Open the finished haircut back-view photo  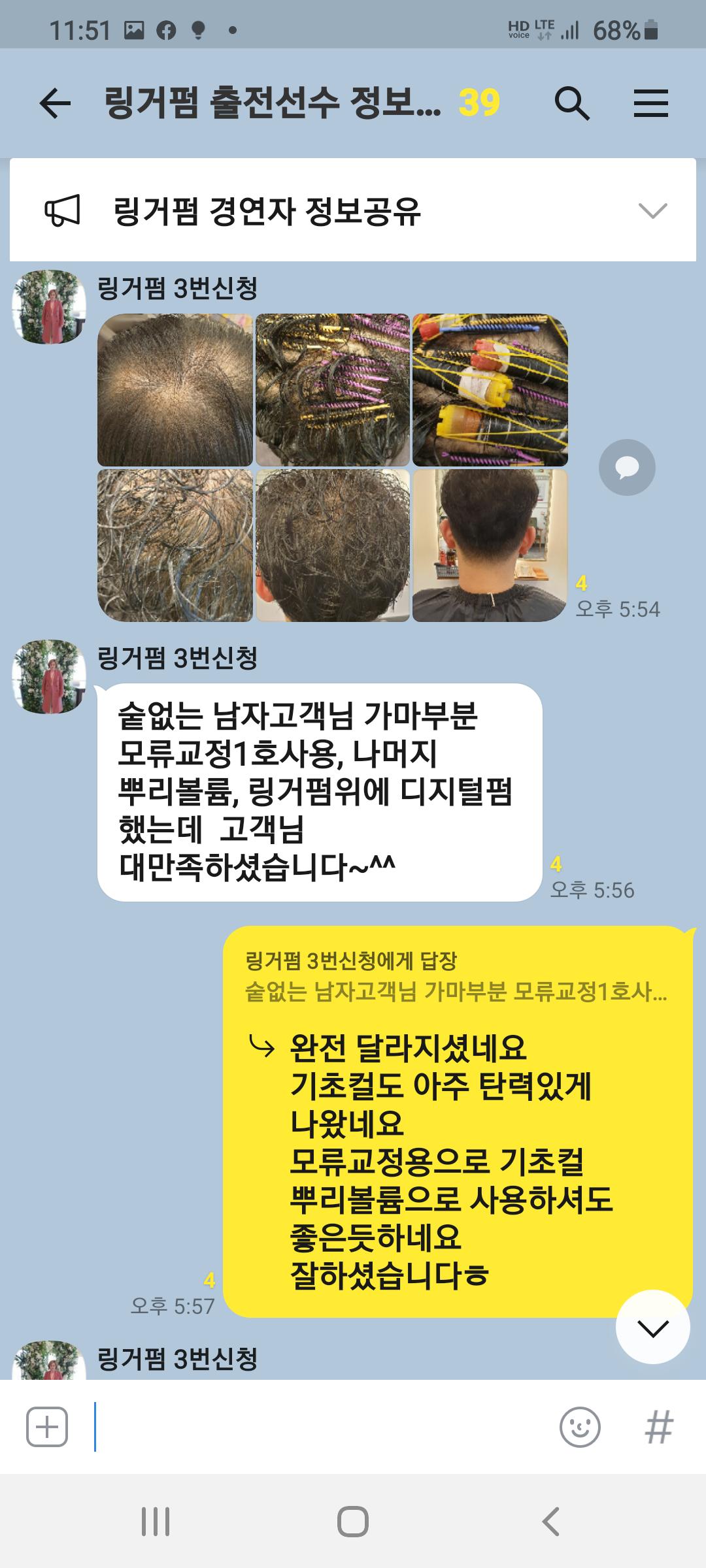pyautogui.click(x=490, y=546)
